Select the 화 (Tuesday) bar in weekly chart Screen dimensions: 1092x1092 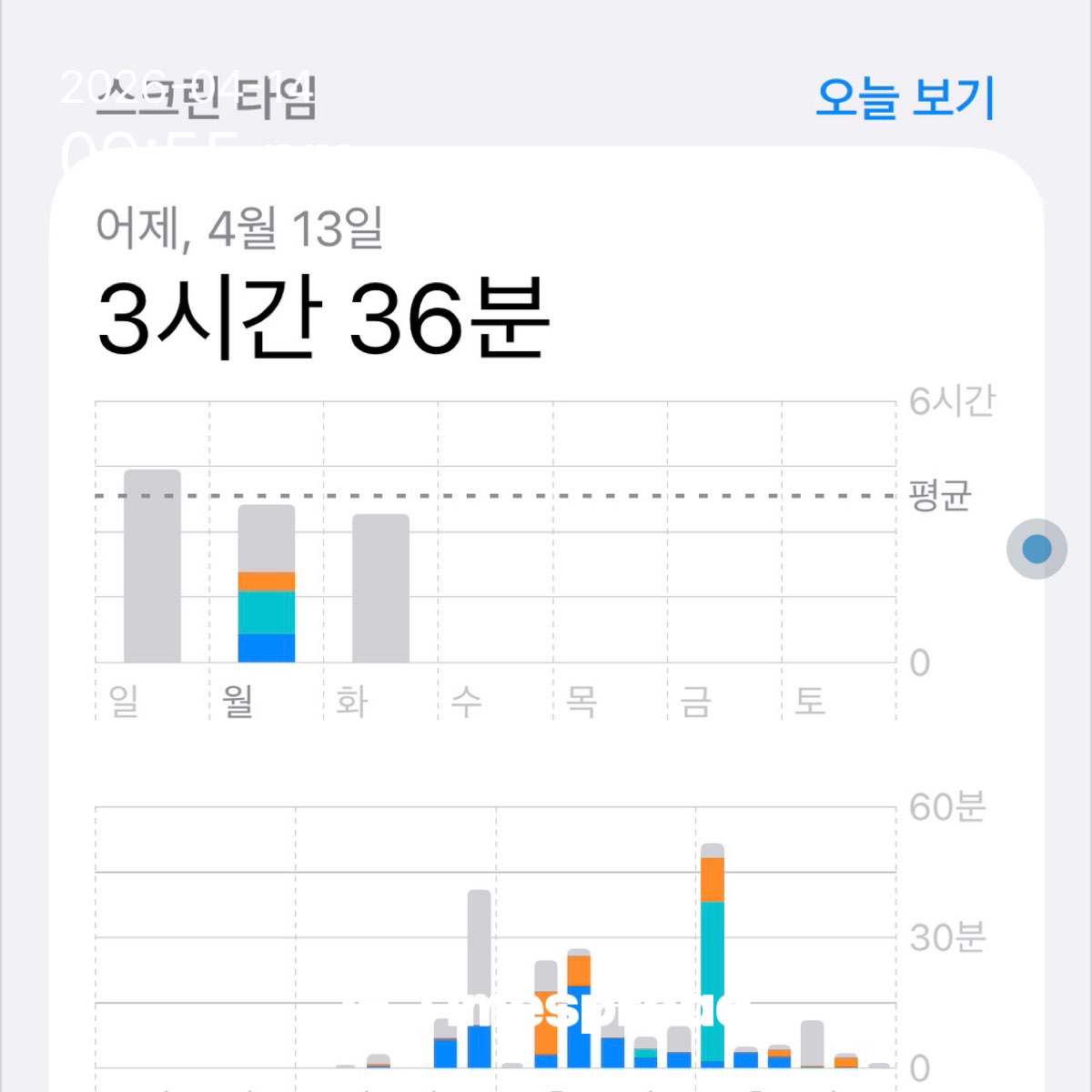tap(380, 588)
